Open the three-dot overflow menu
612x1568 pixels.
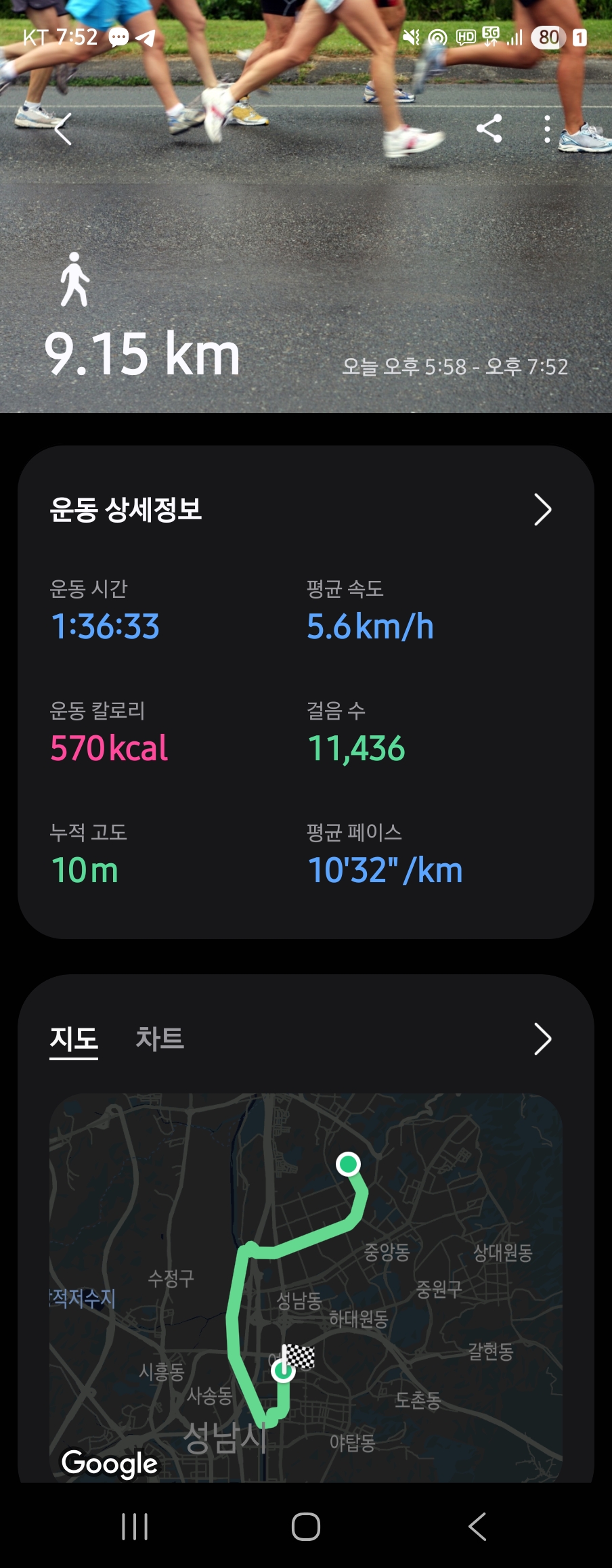[547, 129]
